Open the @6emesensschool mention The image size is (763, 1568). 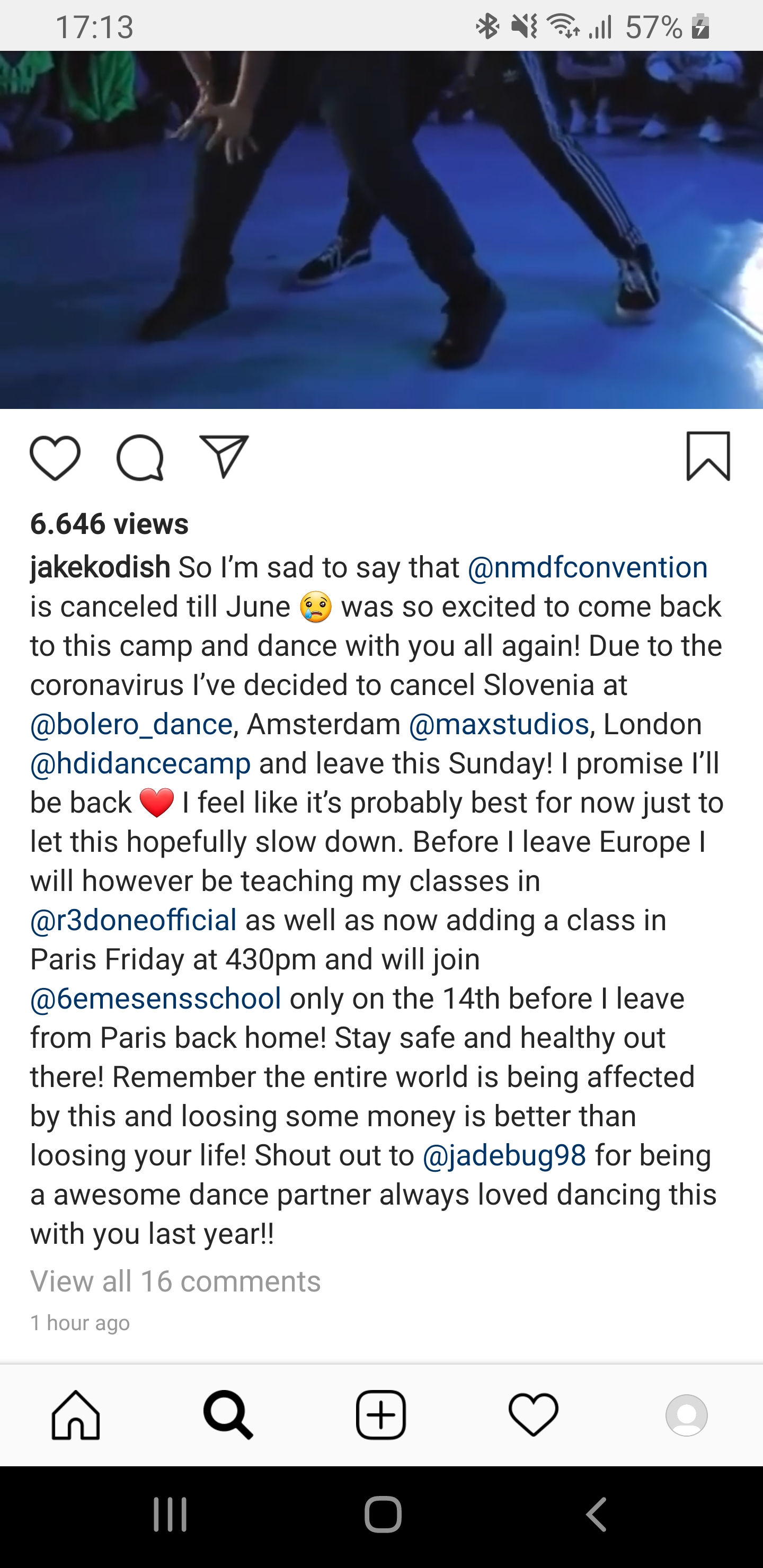156,998
